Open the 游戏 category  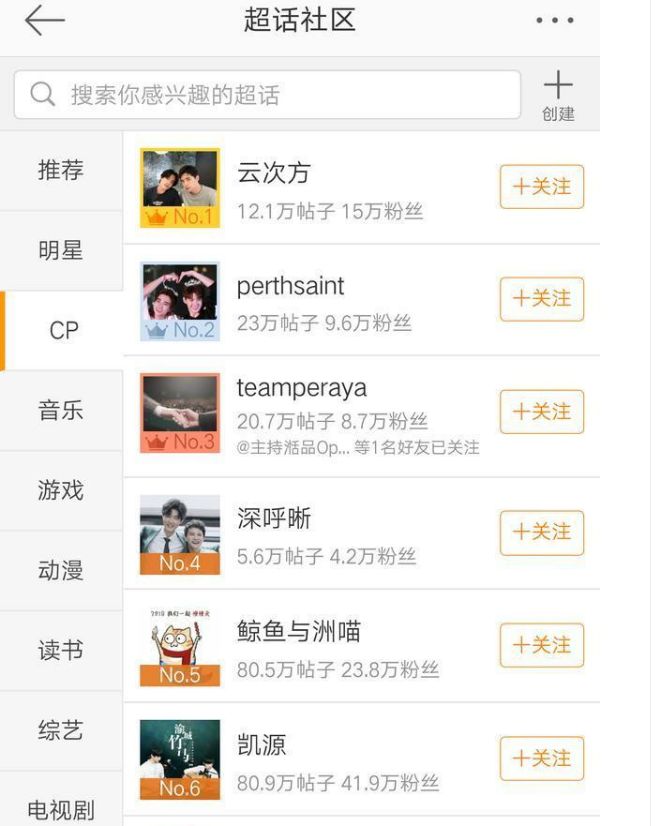[61, 490]
